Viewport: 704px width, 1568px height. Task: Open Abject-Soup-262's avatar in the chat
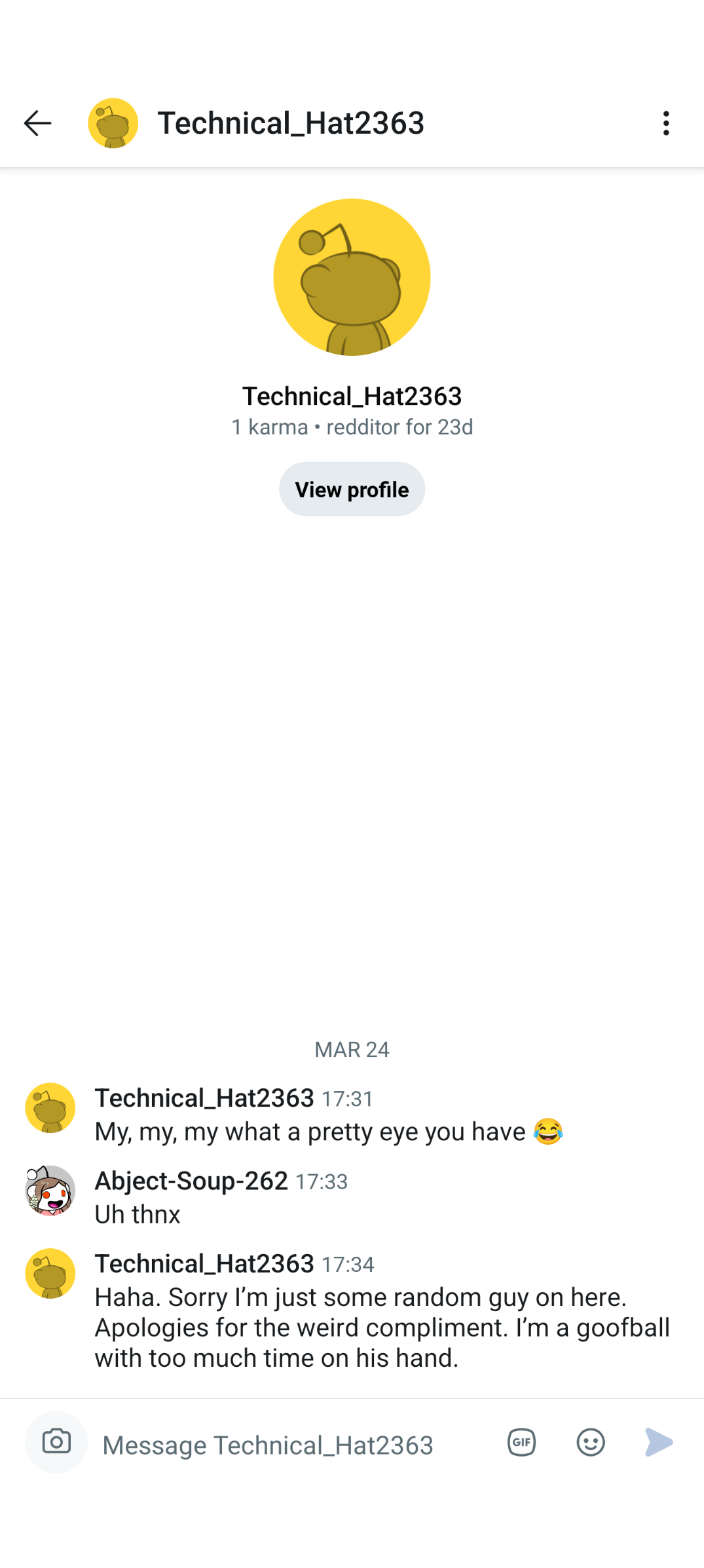coord(50,1191)
